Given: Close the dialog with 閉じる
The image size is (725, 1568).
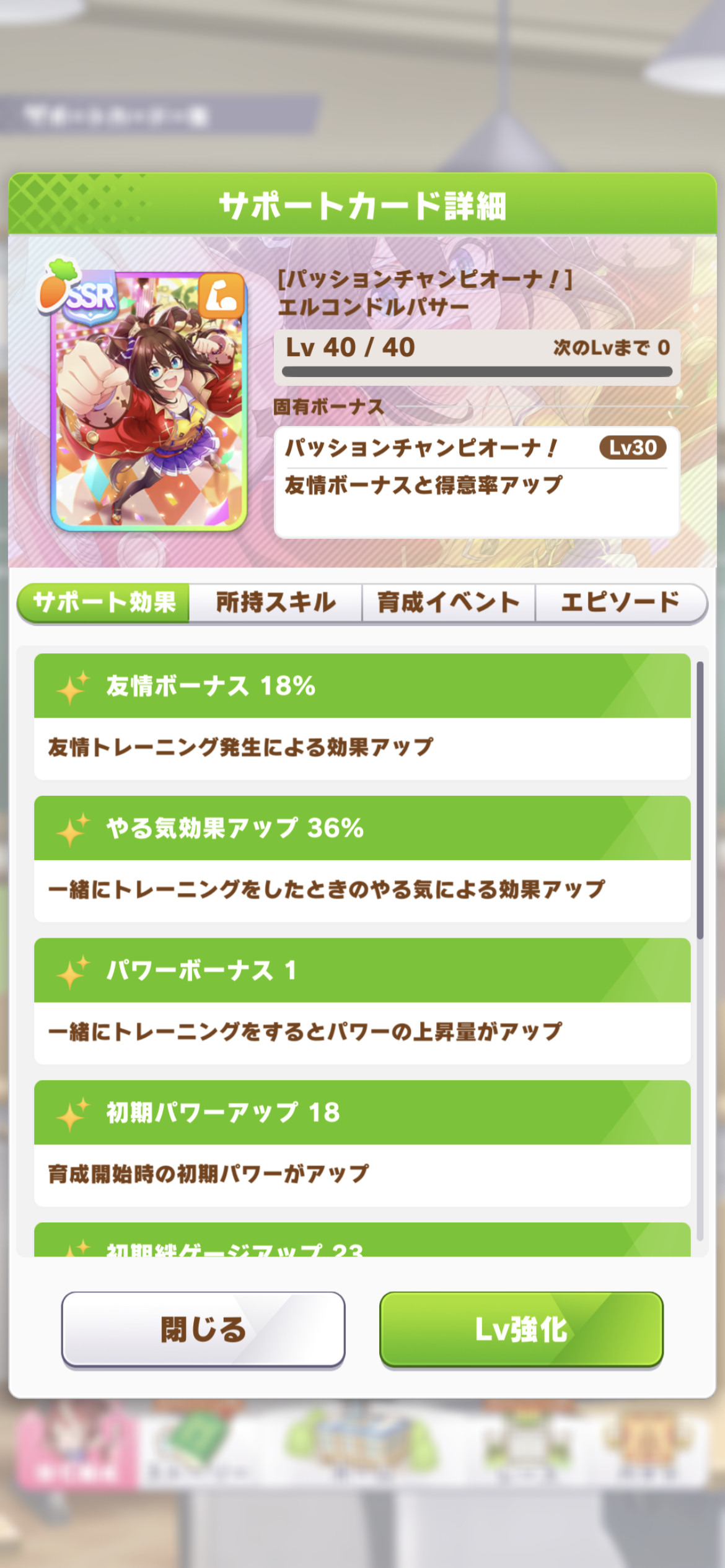Looking at the screenshot, I should tap(203, 1330).
